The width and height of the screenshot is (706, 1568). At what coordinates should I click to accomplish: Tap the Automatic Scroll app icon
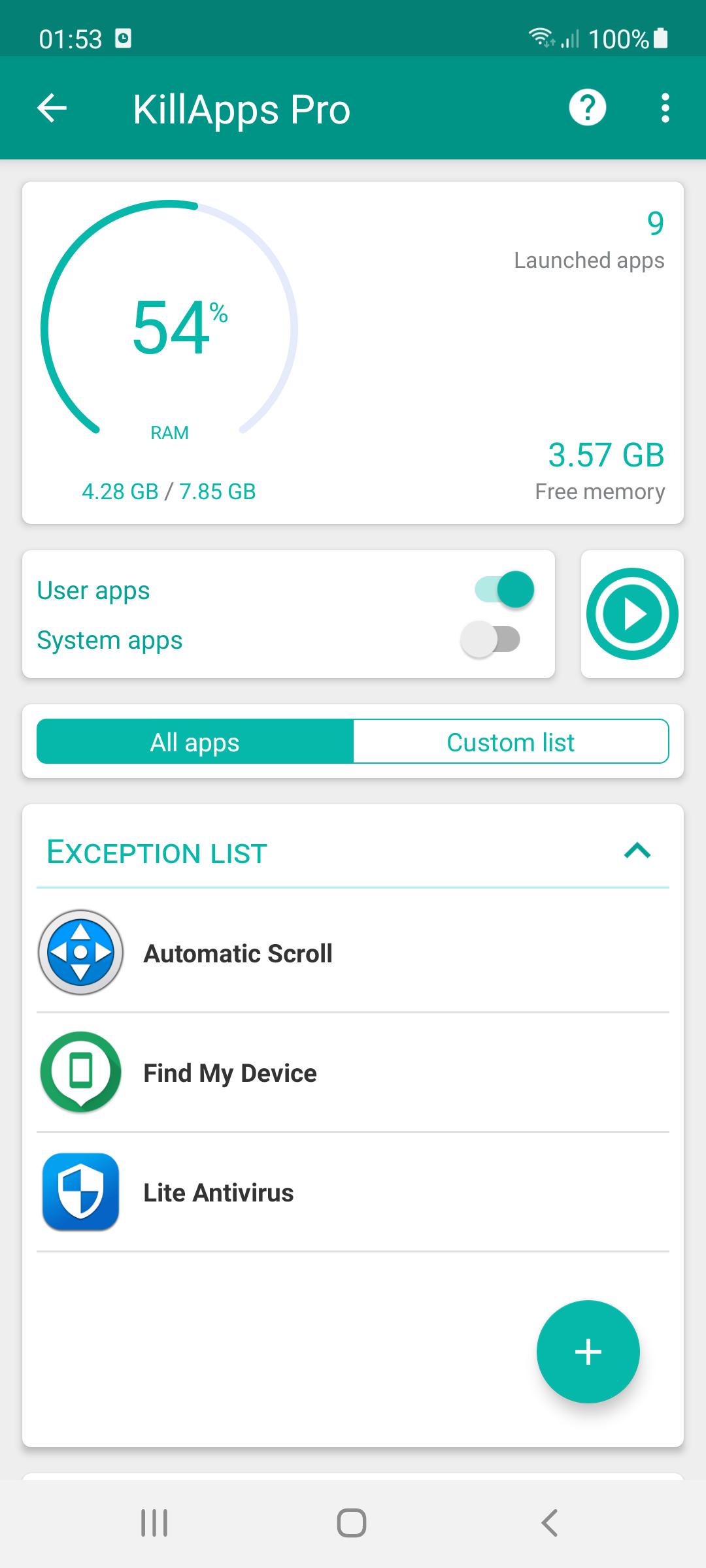point(80,953)
